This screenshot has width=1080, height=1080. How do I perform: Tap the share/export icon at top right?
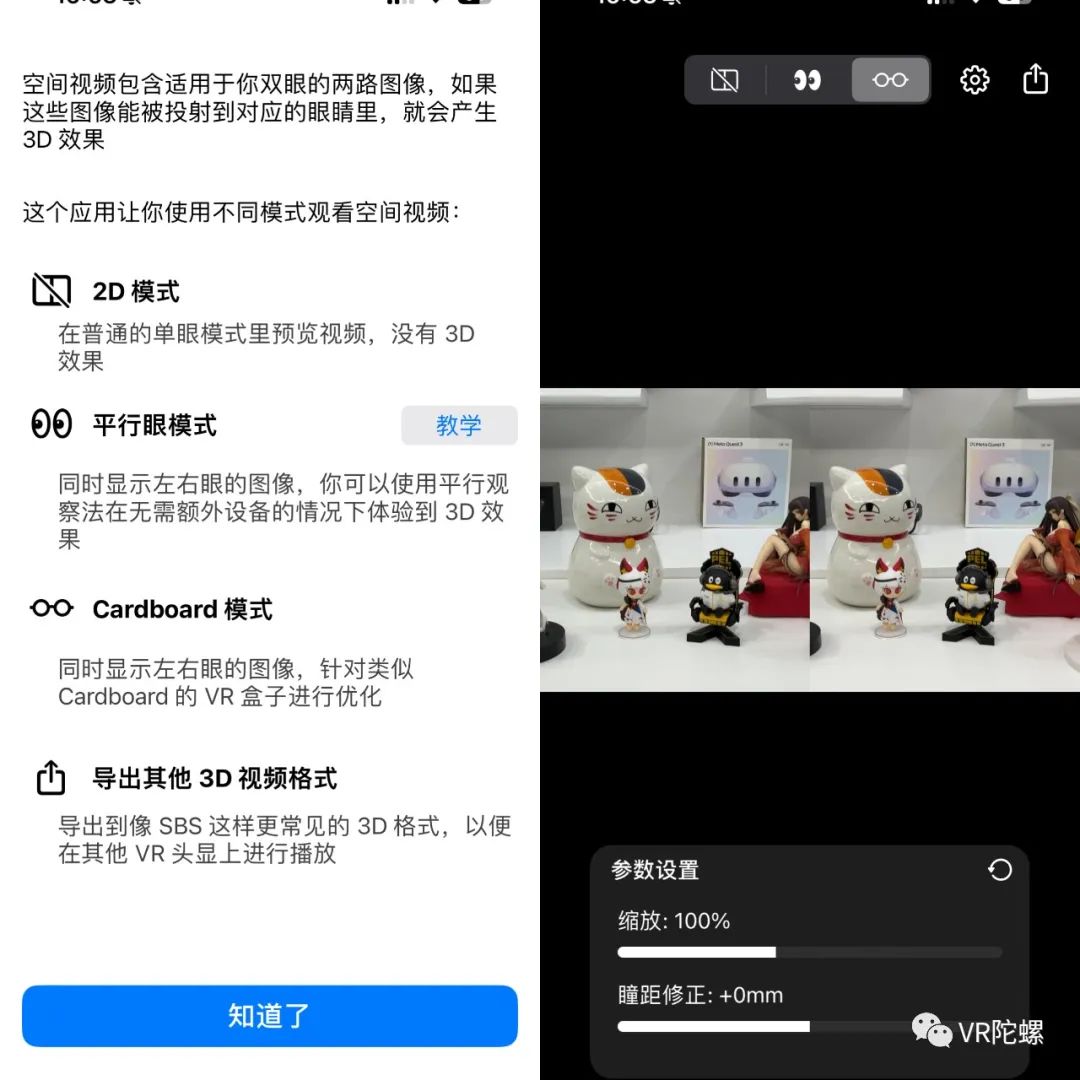tap(1036, 79)
